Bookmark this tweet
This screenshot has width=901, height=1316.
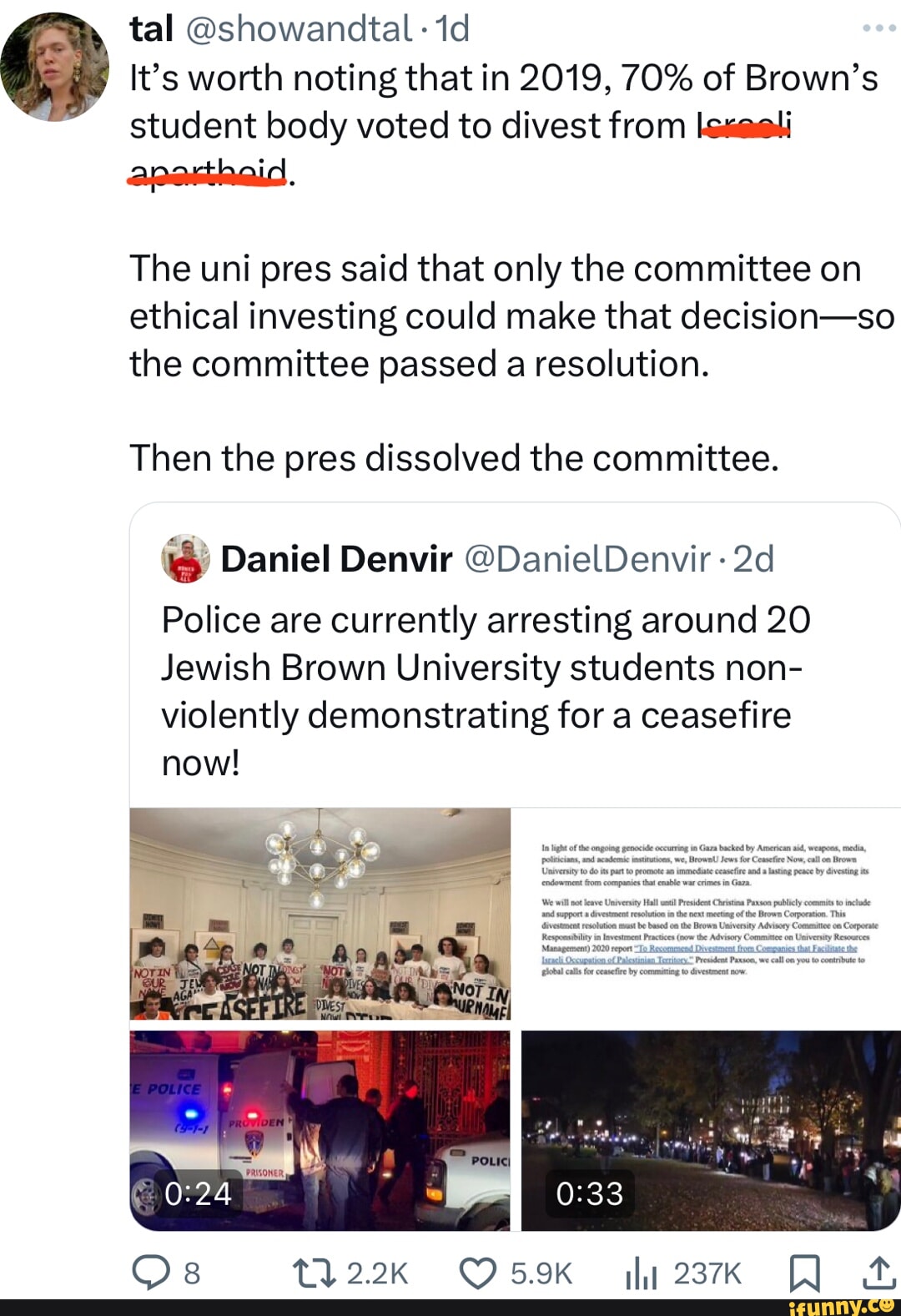tap(804, 1273)
